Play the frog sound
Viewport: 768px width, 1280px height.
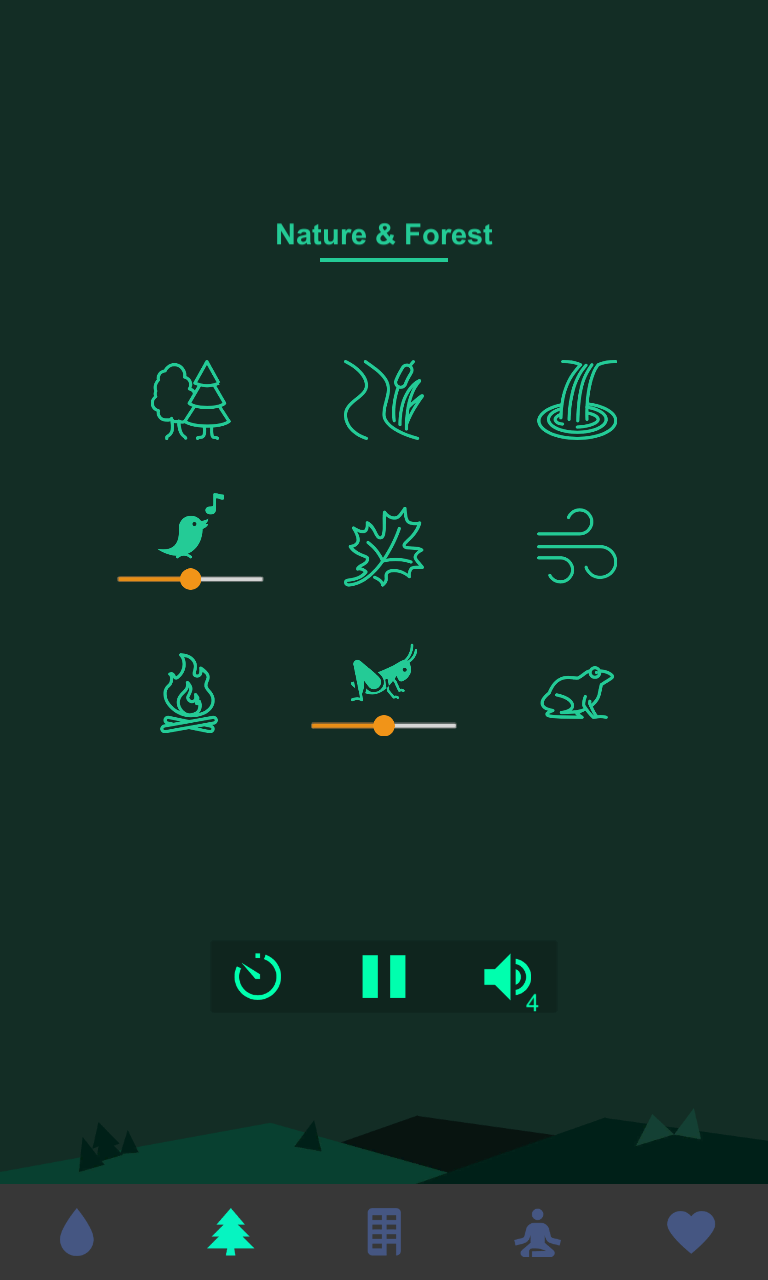(577, 692)
